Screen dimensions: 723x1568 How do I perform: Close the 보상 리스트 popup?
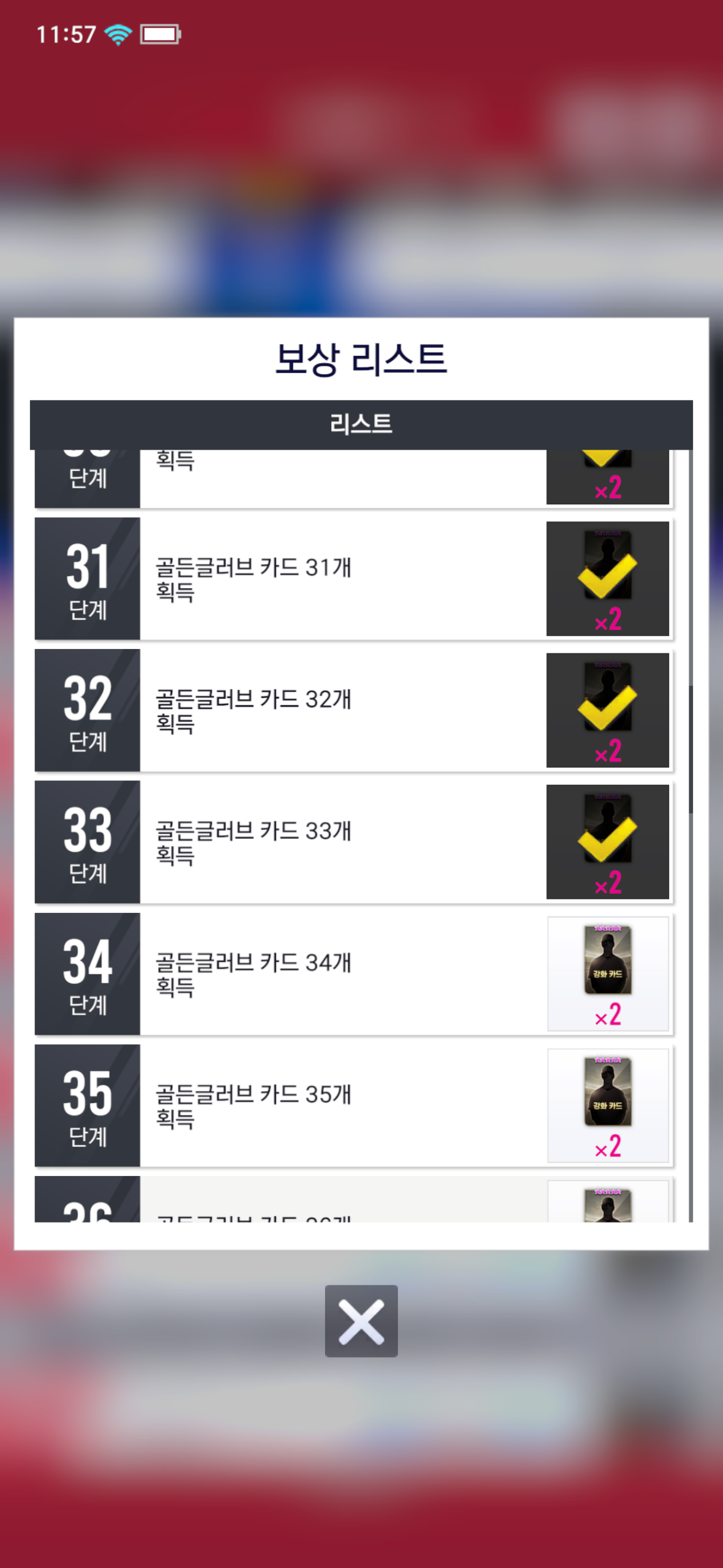361,1321
